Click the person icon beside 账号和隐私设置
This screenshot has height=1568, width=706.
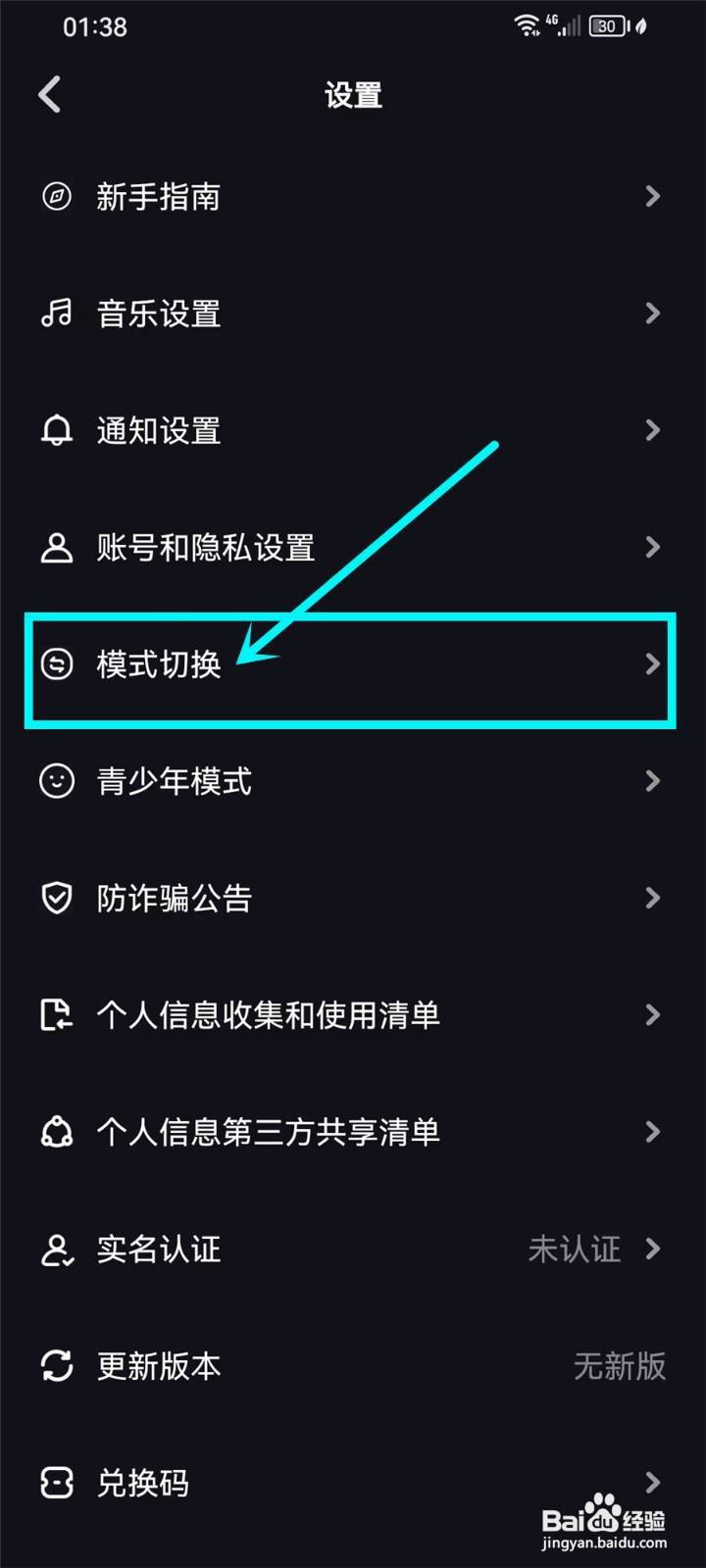point(56,548)
